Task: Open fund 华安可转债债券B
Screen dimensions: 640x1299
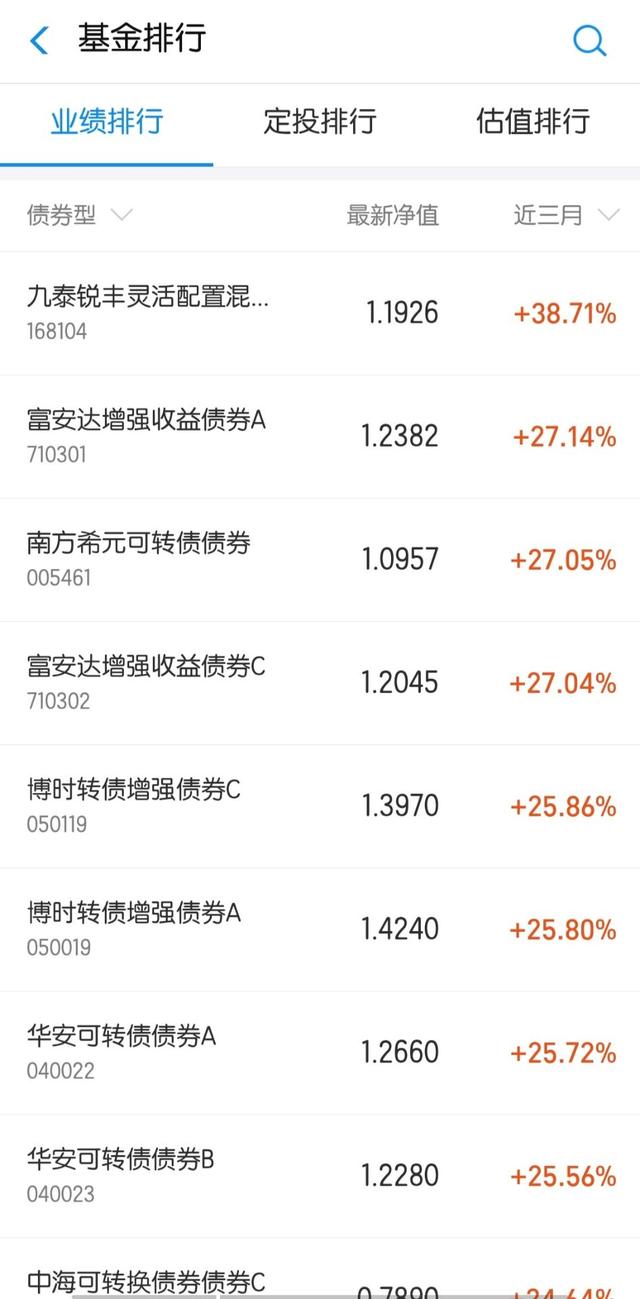Action: (320, 1176)
